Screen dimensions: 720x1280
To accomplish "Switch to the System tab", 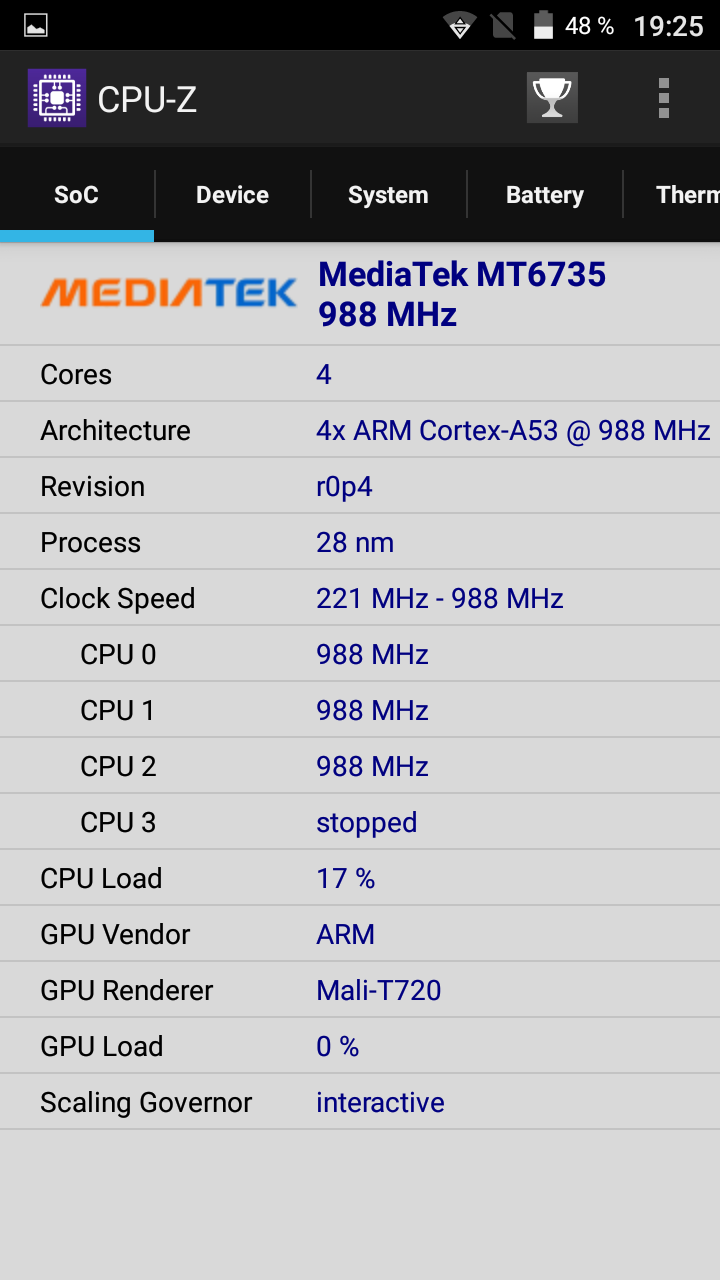I will click(x=388, y=195).
